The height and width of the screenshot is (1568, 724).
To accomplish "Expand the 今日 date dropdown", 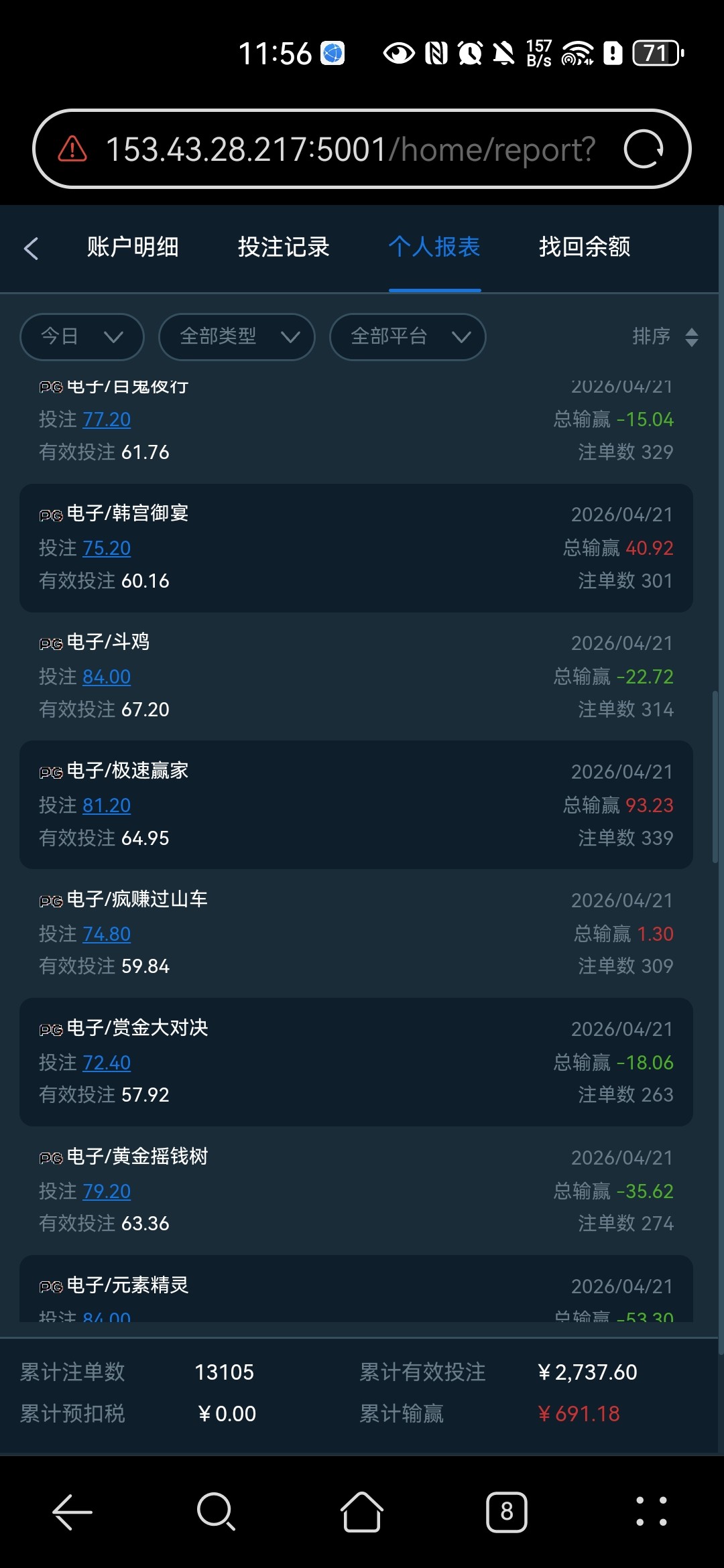I will coord(82,336).
